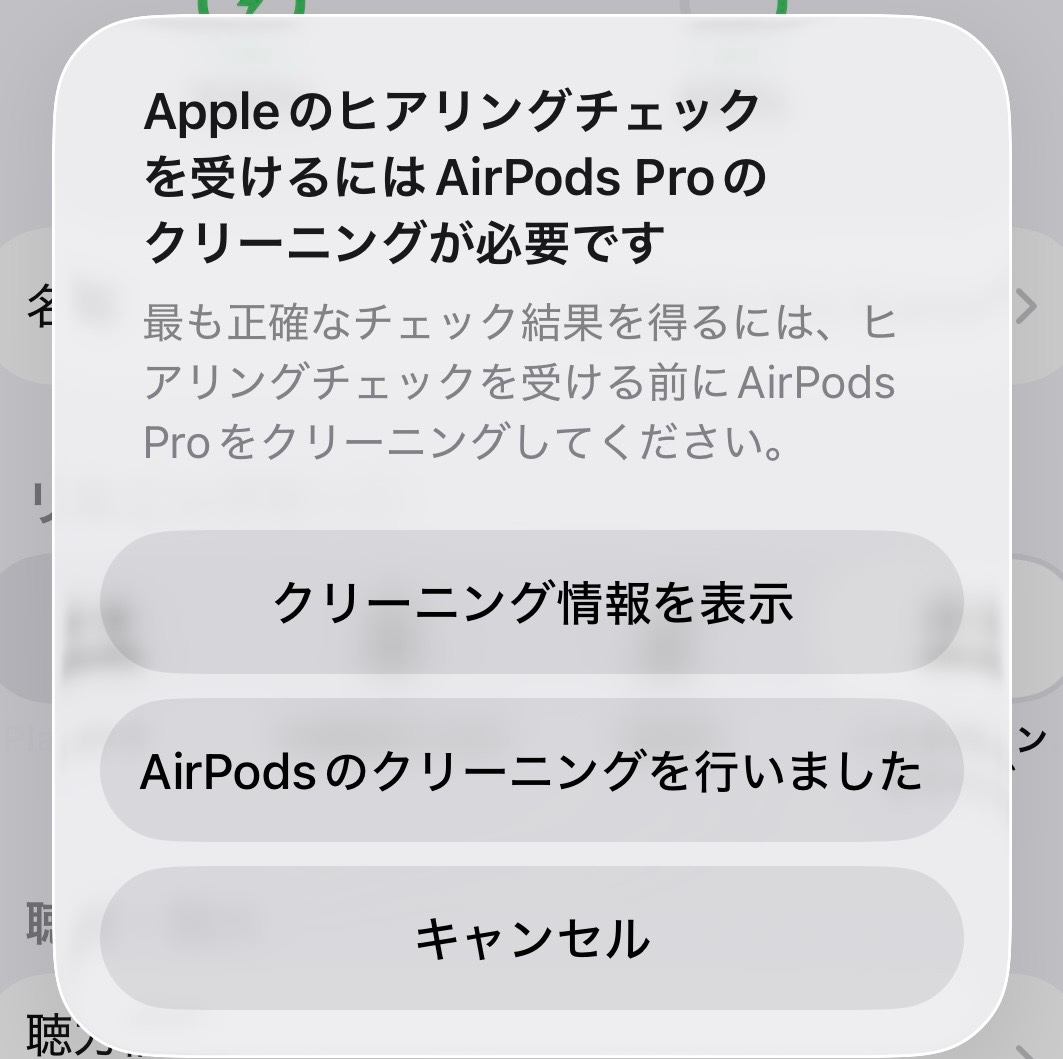
Task: Tap クリーニング情報を表示 button
Action: point(532,603)
